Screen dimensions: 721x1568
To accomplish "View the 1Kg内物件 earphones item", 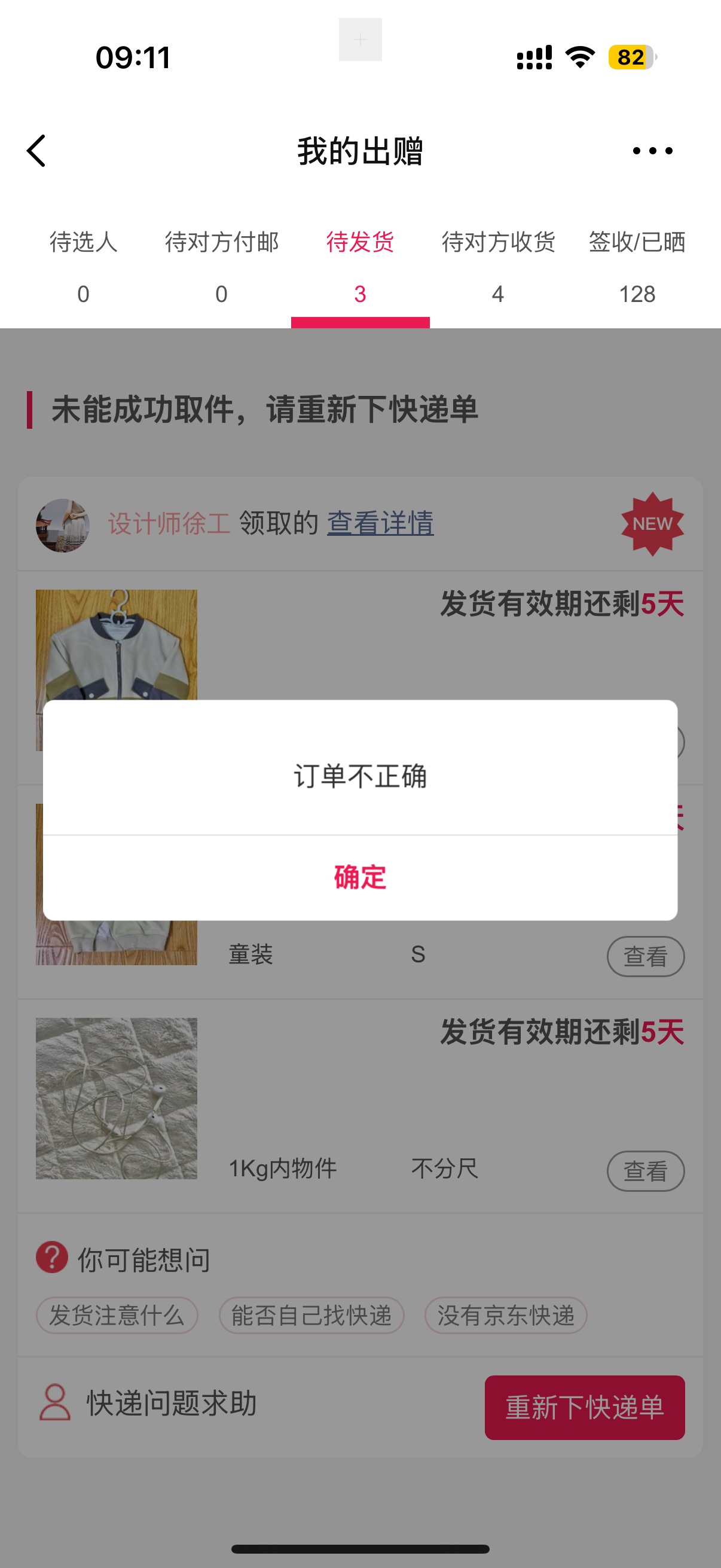I will [x=646, y=1170].
